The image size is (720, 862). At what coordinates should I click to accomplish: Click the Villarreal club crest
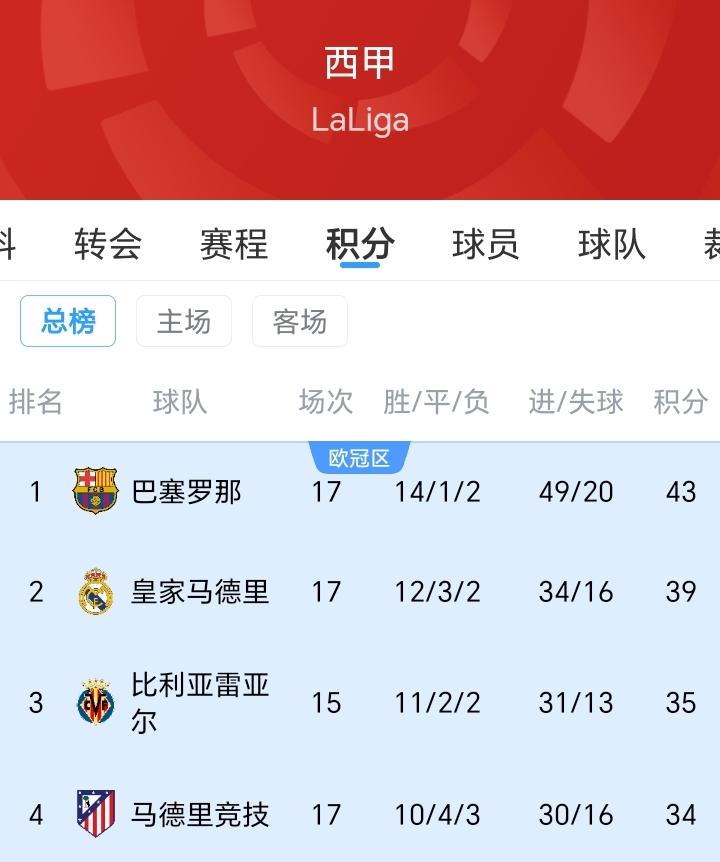[95, 698]
